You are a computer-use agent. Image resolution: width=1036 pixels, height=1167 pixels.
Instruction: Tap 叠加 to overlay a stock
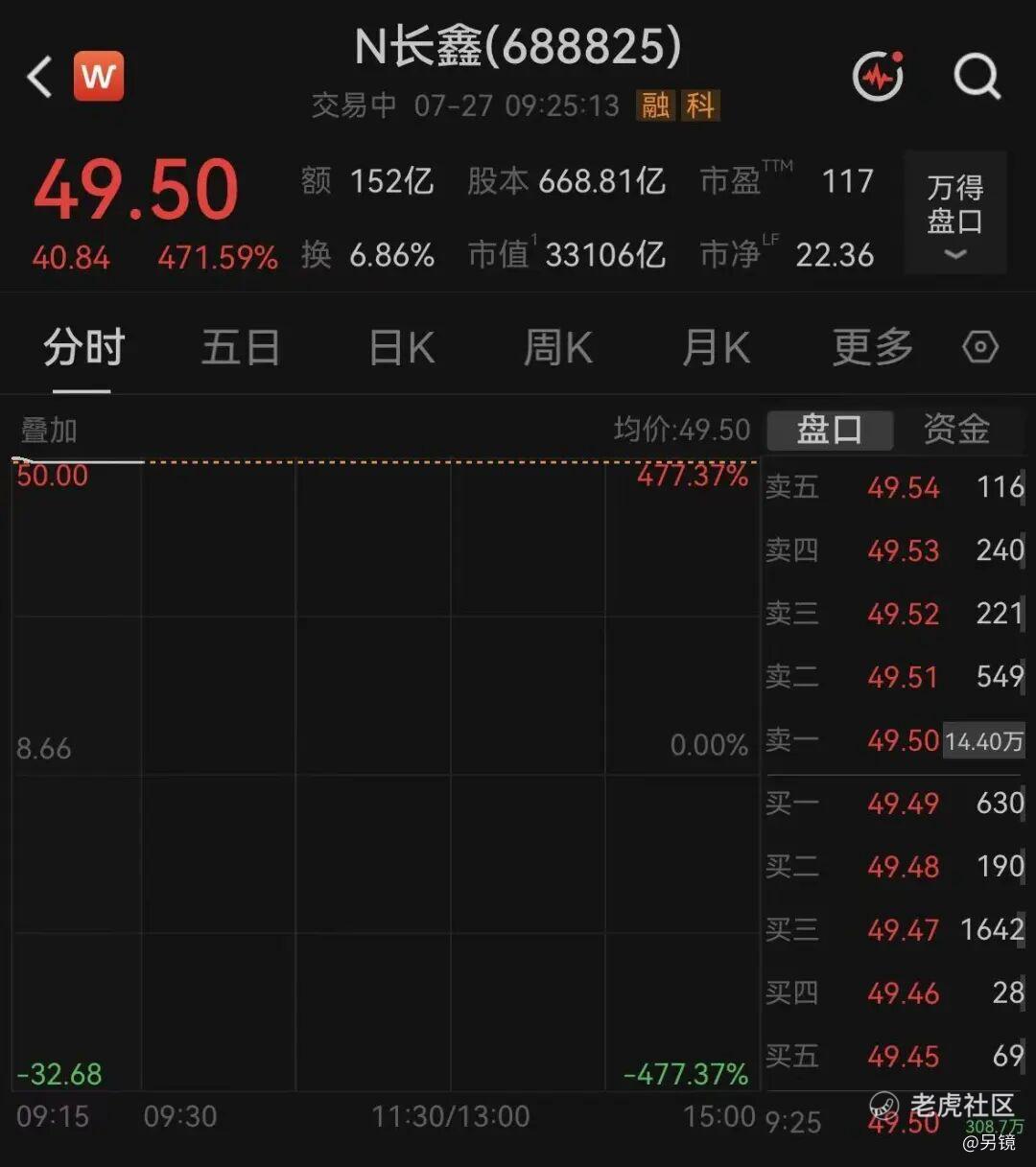pos(49,431)
